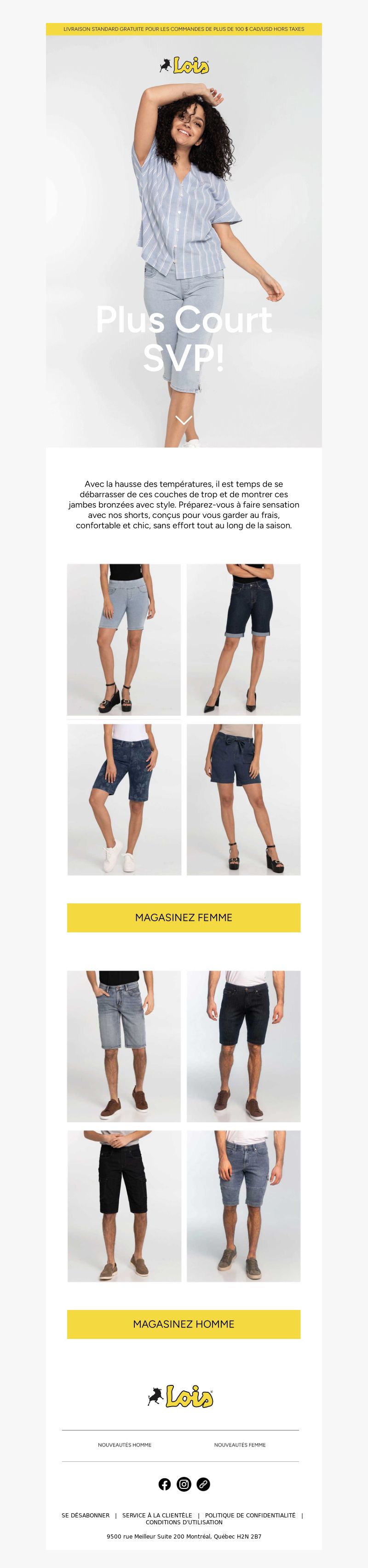Image resolution: width=368 pixels, height=1568 pixels.
Task: View the women's belted navy shorts
Action: [243, 799]
